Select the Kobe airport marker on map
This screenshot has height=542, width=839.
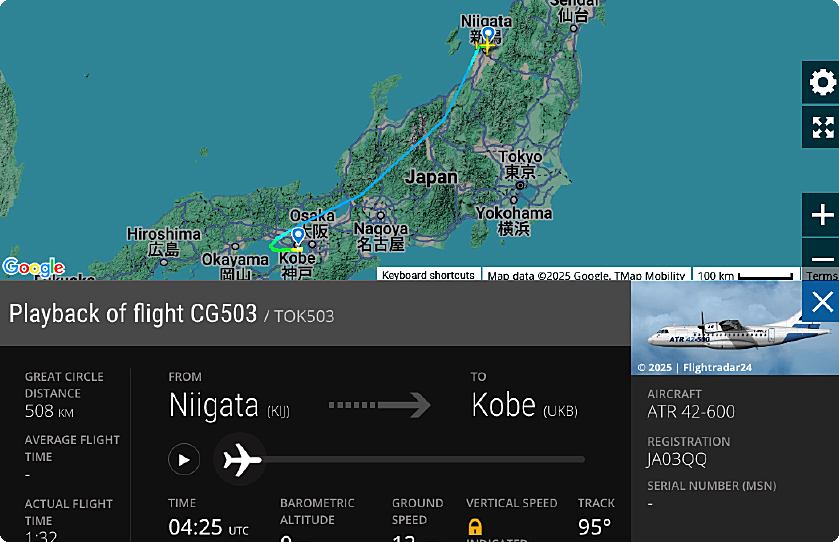[x=298, y=237]
